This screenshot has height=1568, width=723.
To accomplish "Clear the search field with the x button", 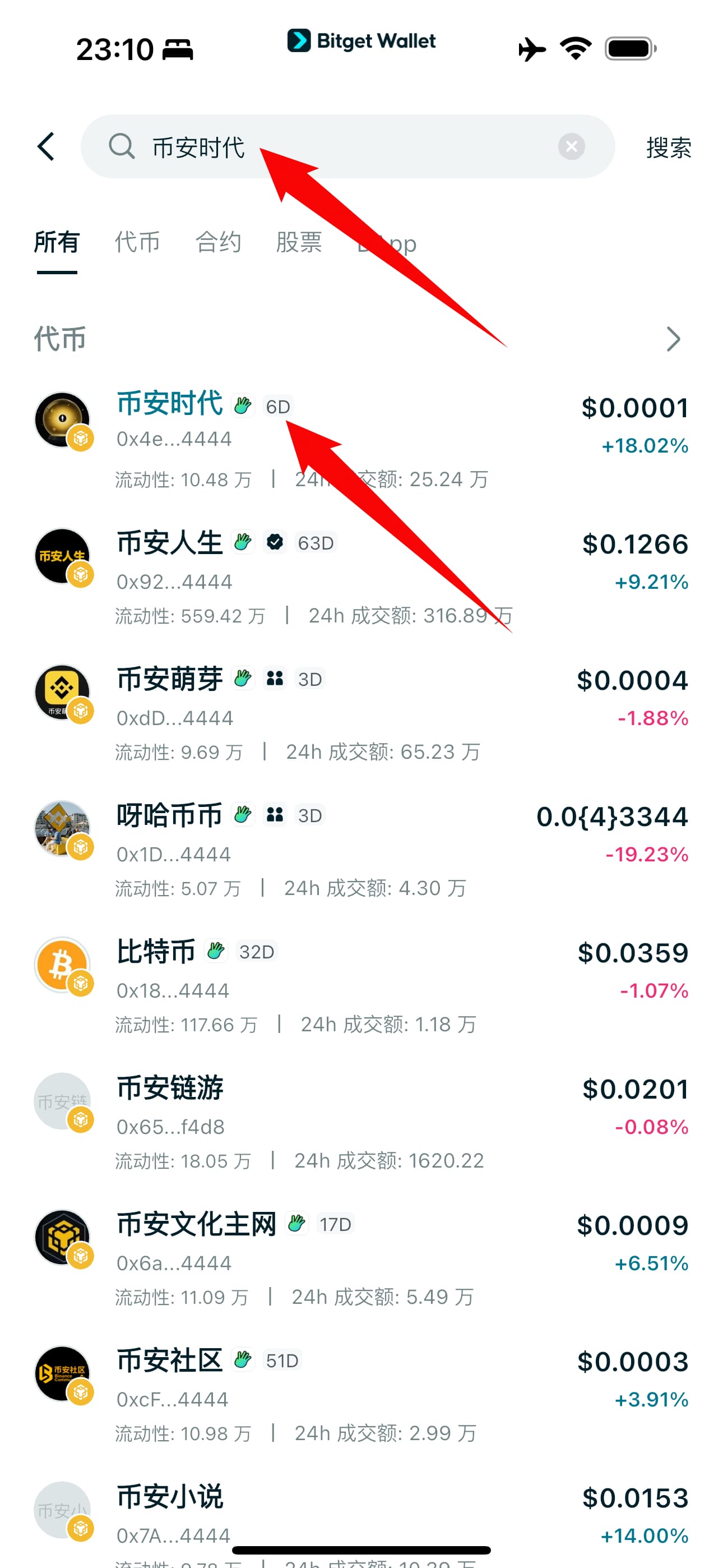I will [571, 146].
